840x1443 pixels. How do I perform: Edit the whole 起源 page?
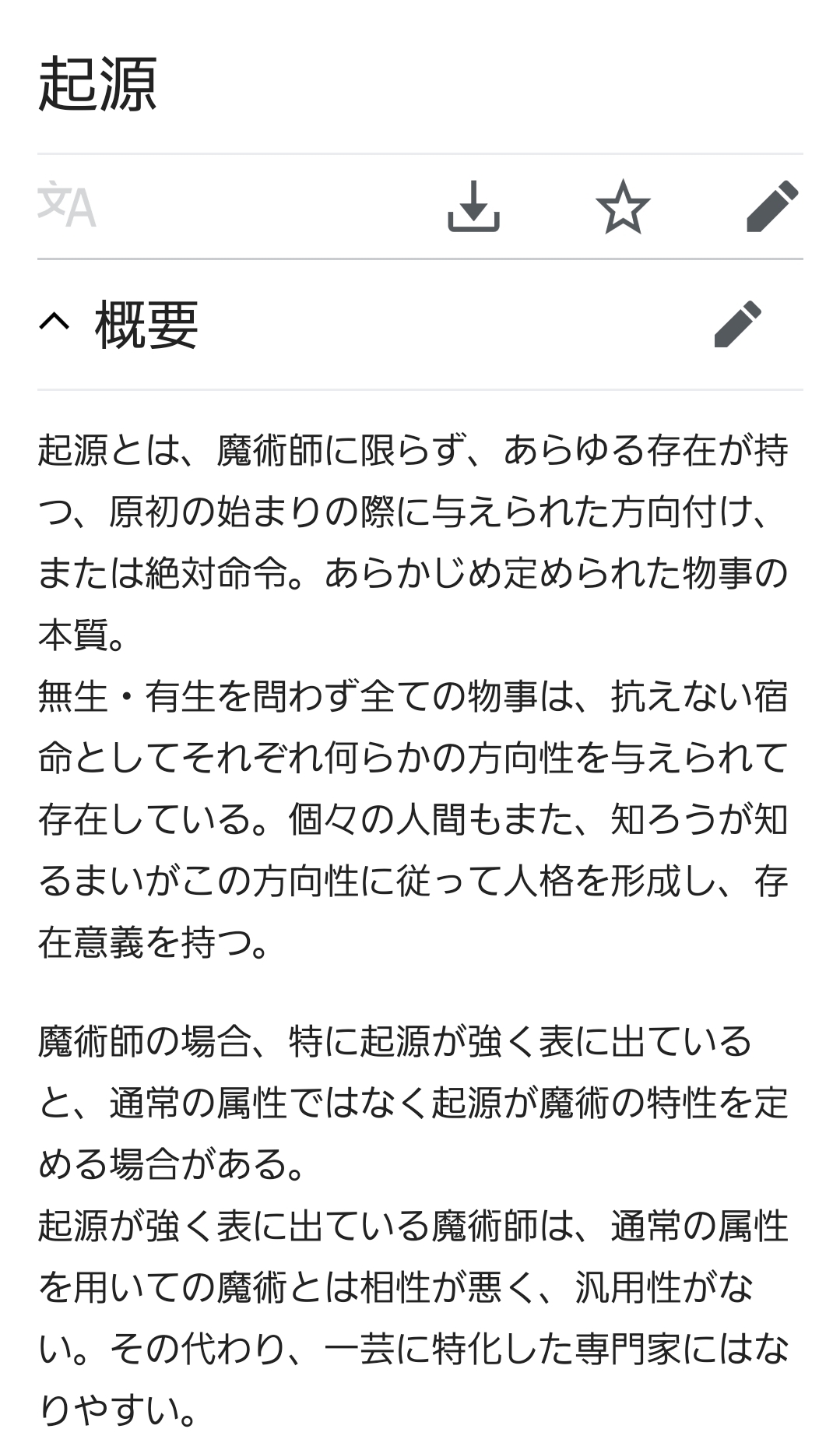pos(771,206)
